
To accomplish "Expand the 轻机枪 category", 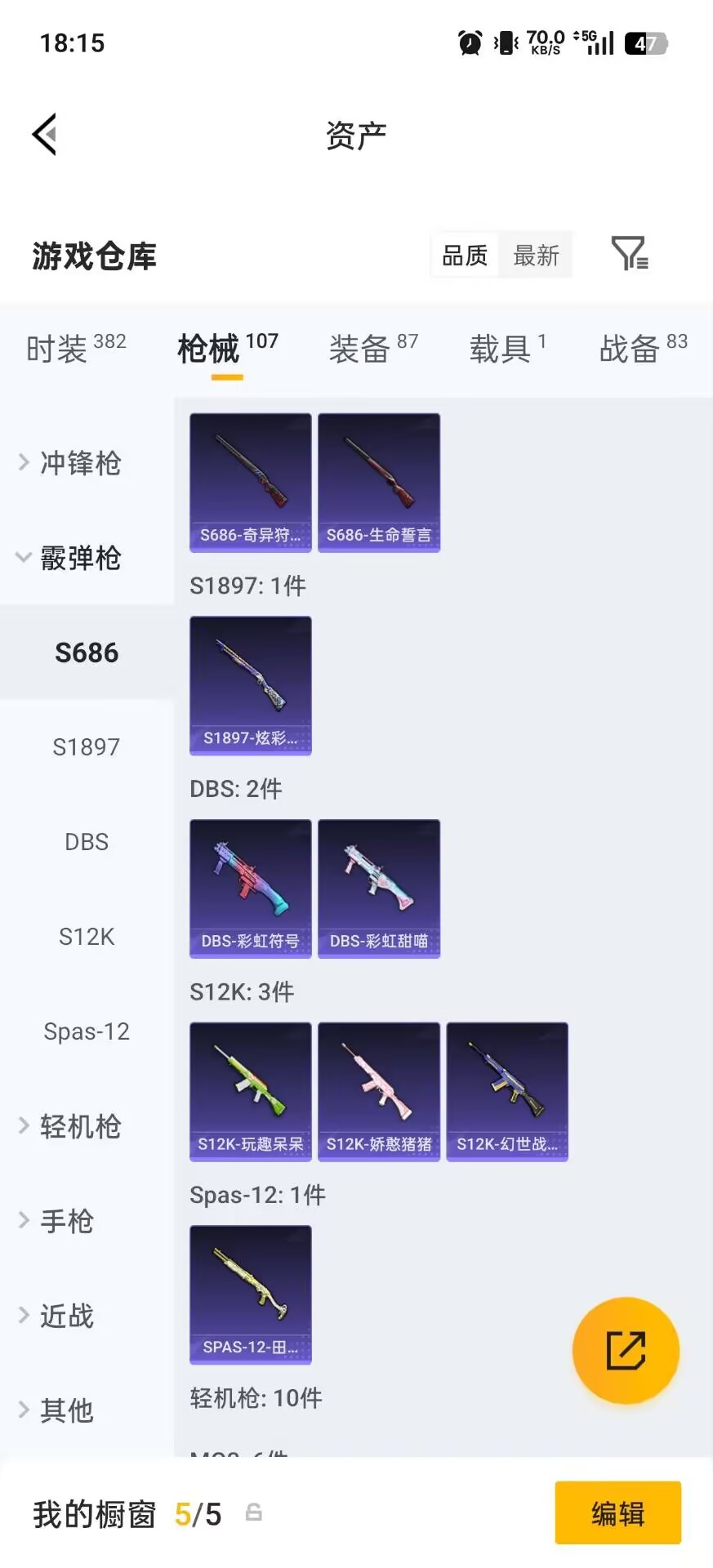I will click(x=82, y=1127).
